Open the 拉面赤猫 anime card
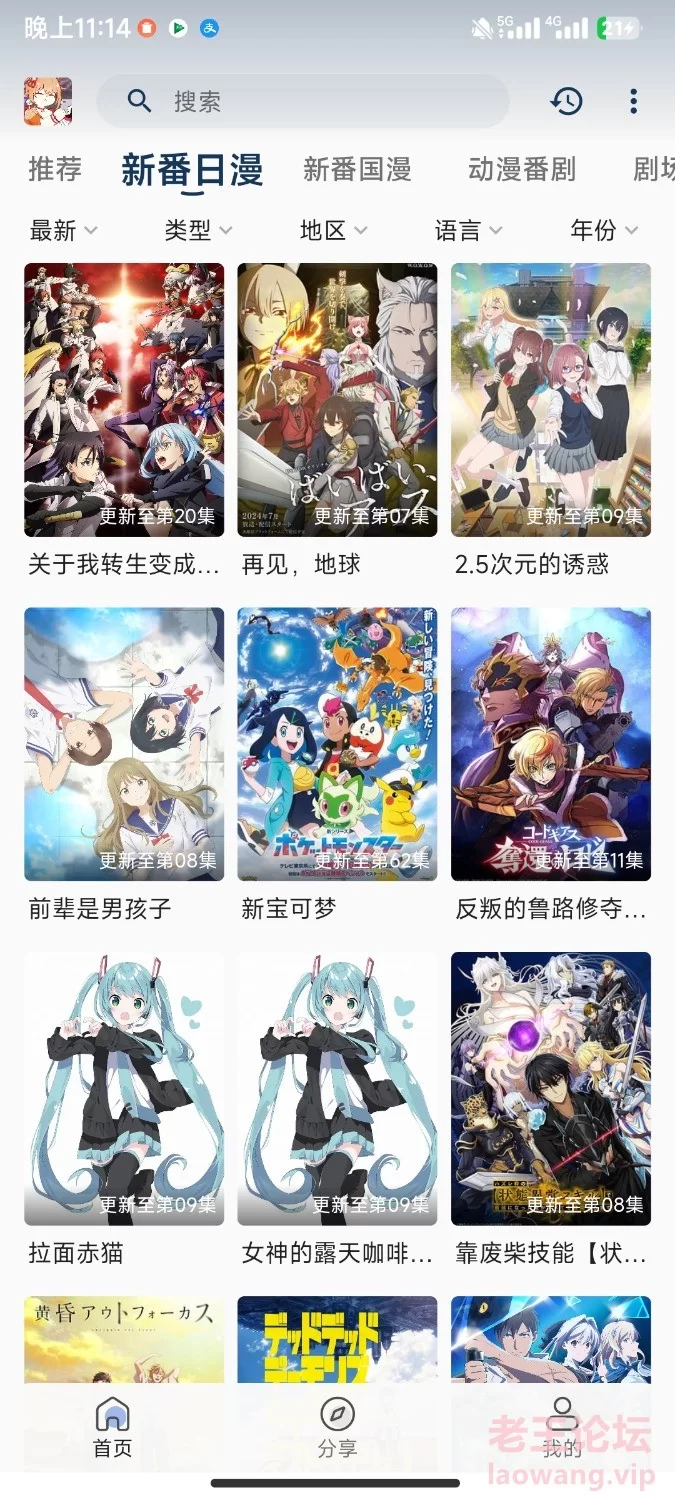The width and height of the screenshot is (675, 1500). 124,1110
